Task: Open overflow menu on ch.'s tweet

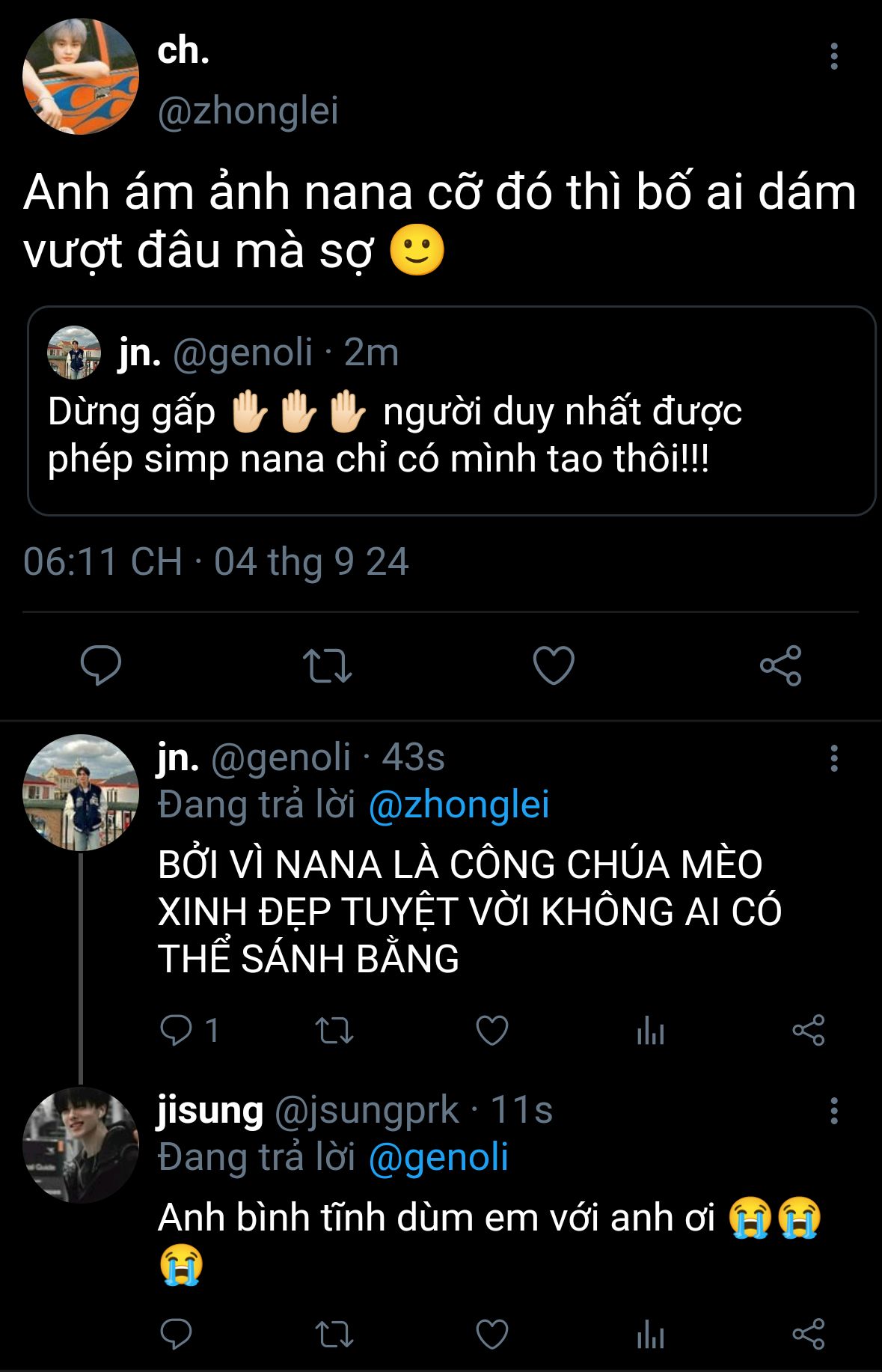Action: [833, 57]
